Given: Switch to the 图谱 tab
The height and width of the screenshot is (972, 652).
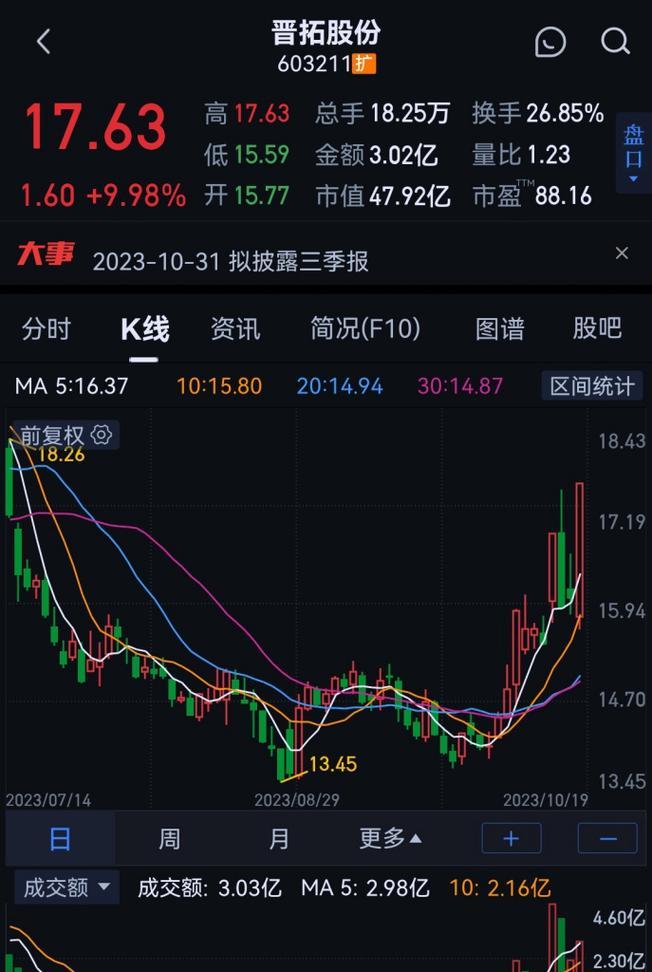Looking at the screenshot, I should pyautogui.click(x=499, y=329).
